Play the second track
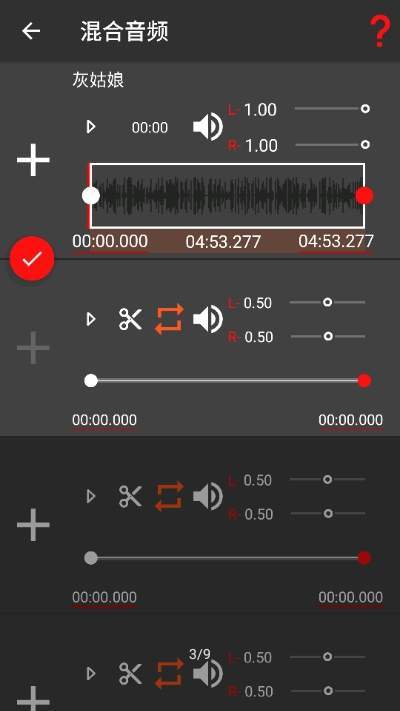This screenshot has width=400, height=711. click(x=91, y=319)
